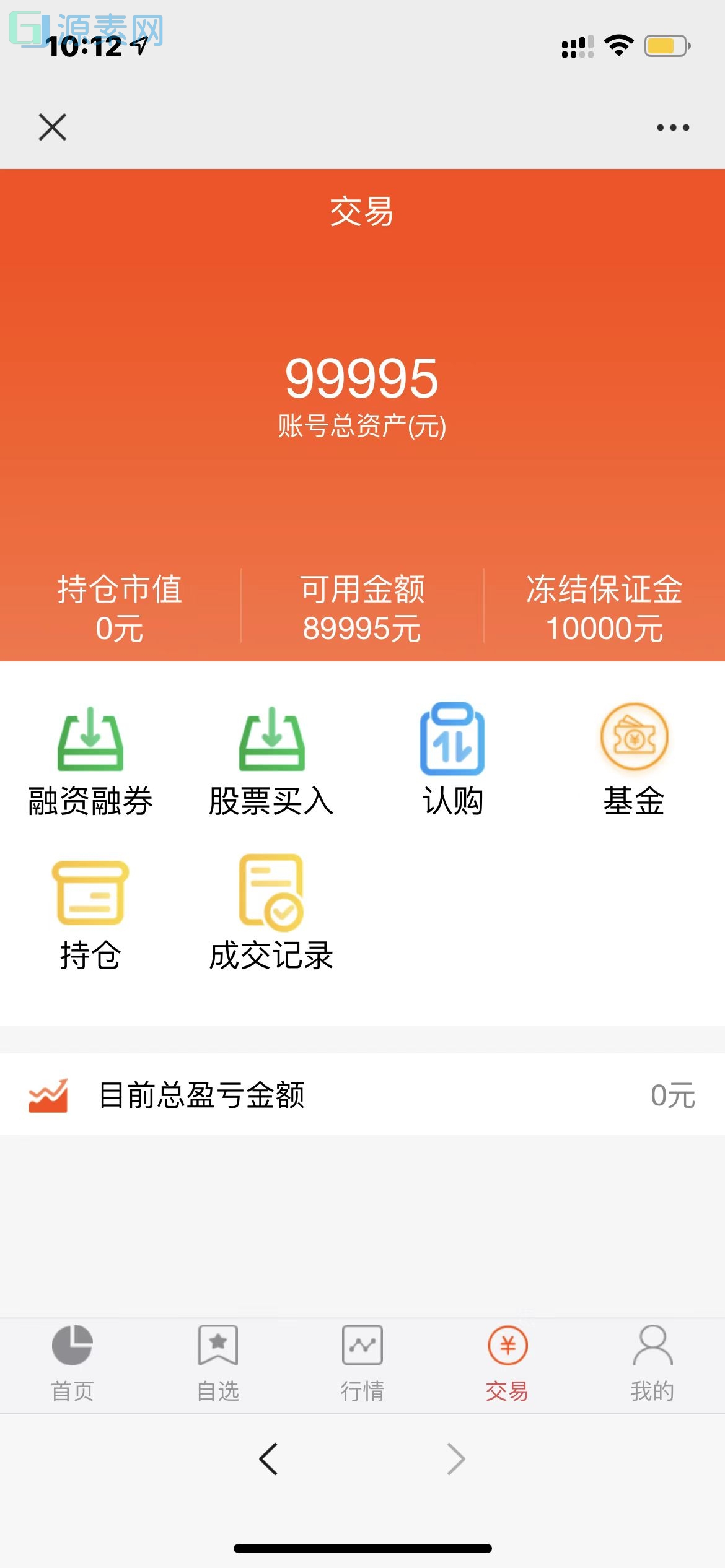Navigate forward with the right chevron
This screenshot has width=725, height=1568.
pyautogui.click(x=457, y=1458)
